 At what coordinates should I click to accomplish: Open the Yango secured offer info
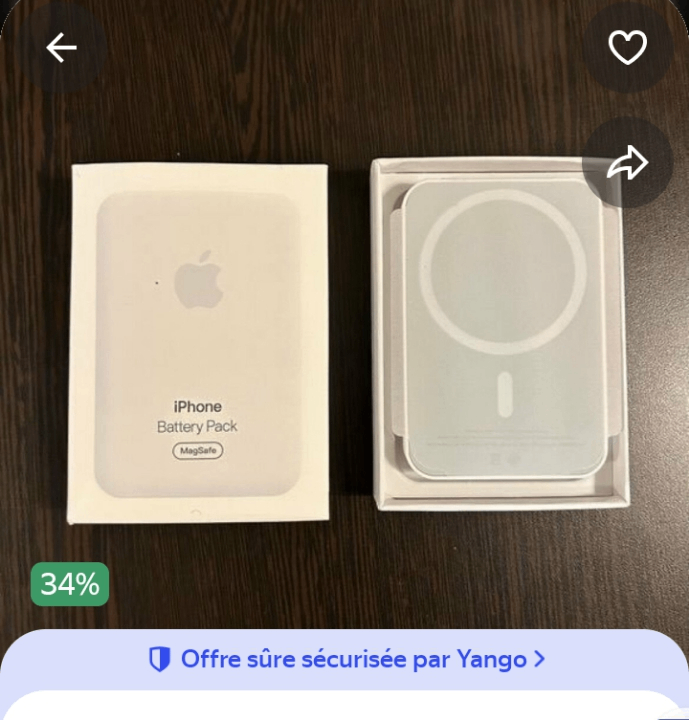(346, 659)
